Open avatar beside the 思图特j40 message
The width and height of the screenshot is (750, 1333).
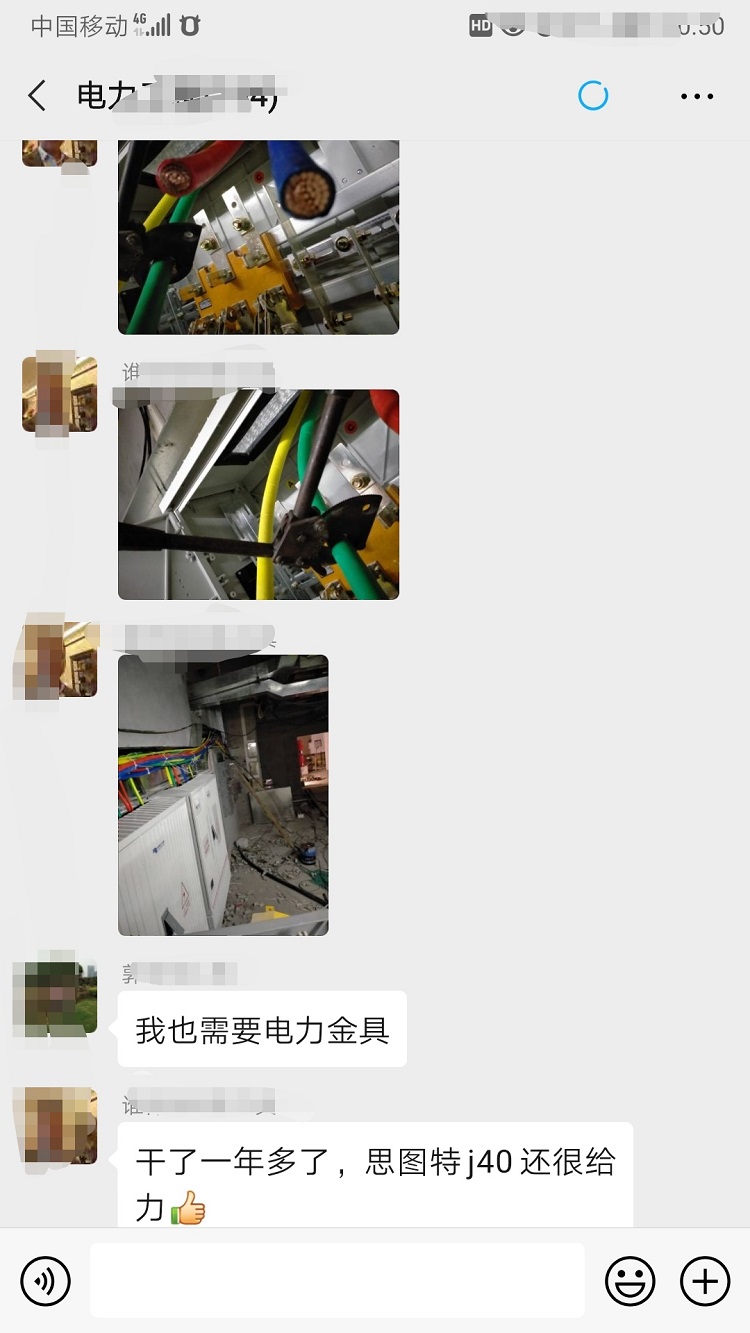[x=59, y=1125]
